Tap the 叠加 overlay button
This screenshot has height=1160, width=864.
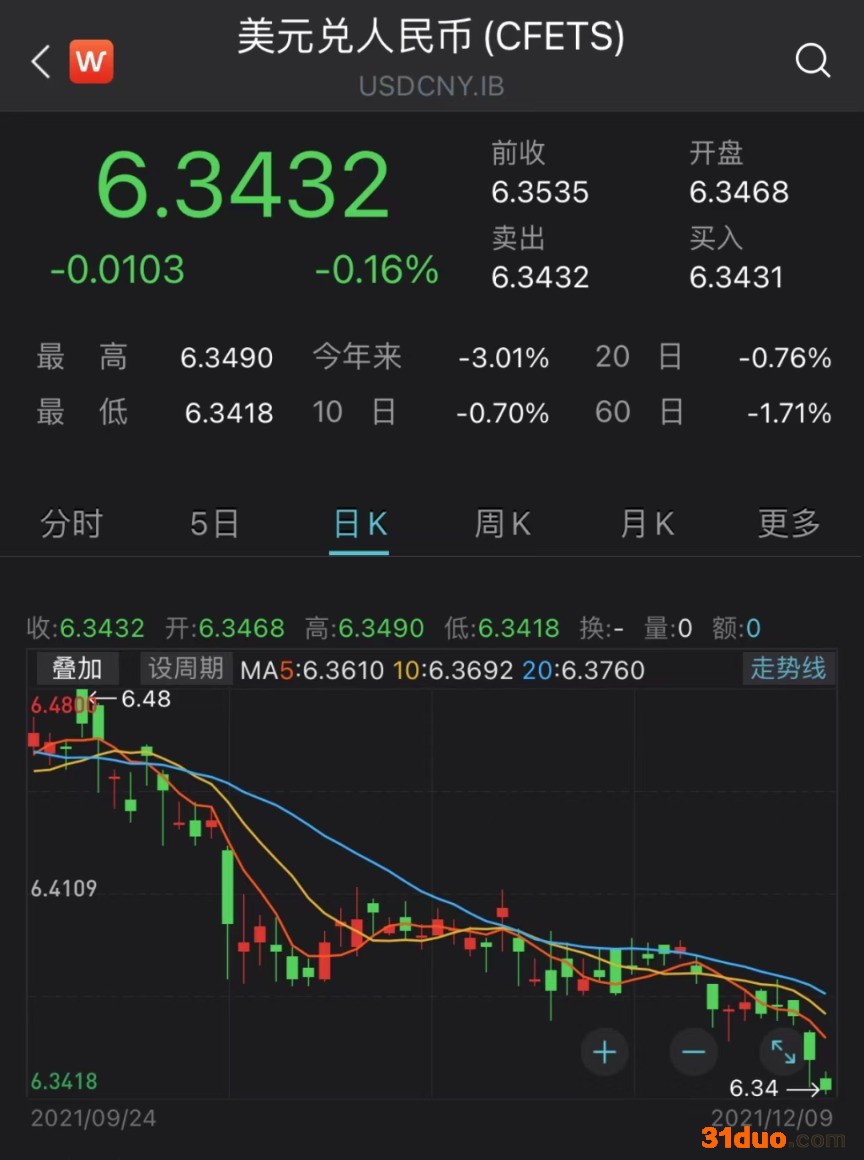77,669
